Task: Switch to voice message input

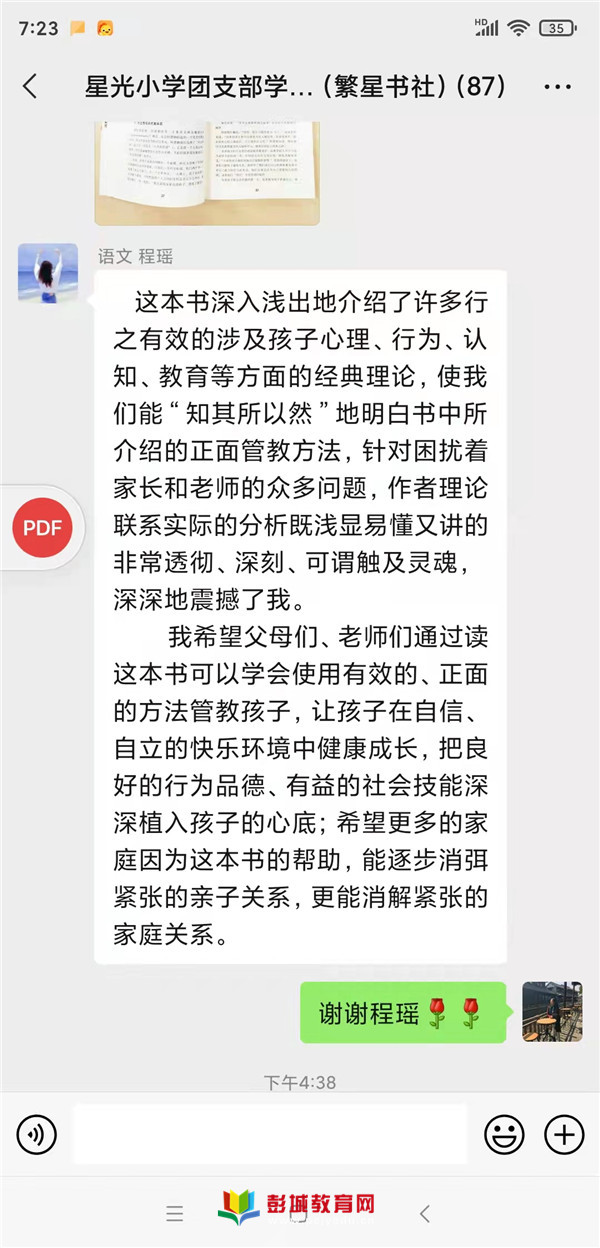Action: click(x=37, y=1134)
